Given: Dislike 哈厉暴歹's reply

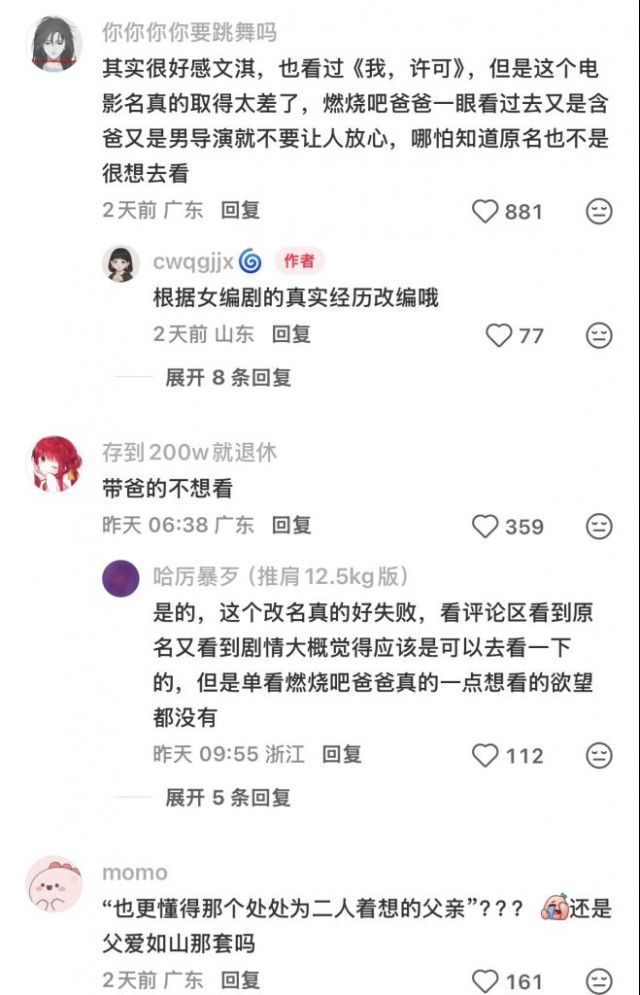Looking at the screenshot, I should pyautogui.click(x=598, y=755).
